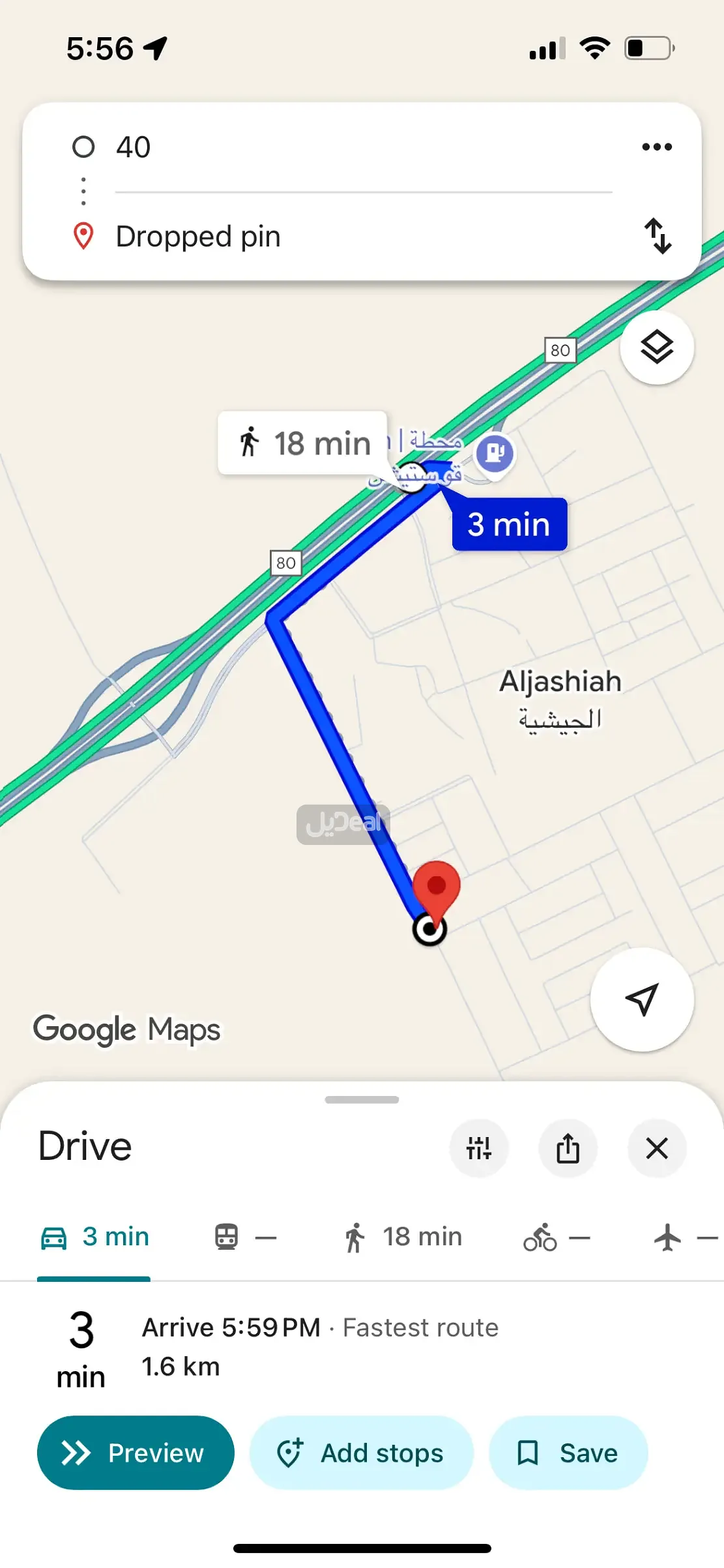Switch to the walking 18 min tab
Screen dimensions: 724x1568
point(403,1237)
